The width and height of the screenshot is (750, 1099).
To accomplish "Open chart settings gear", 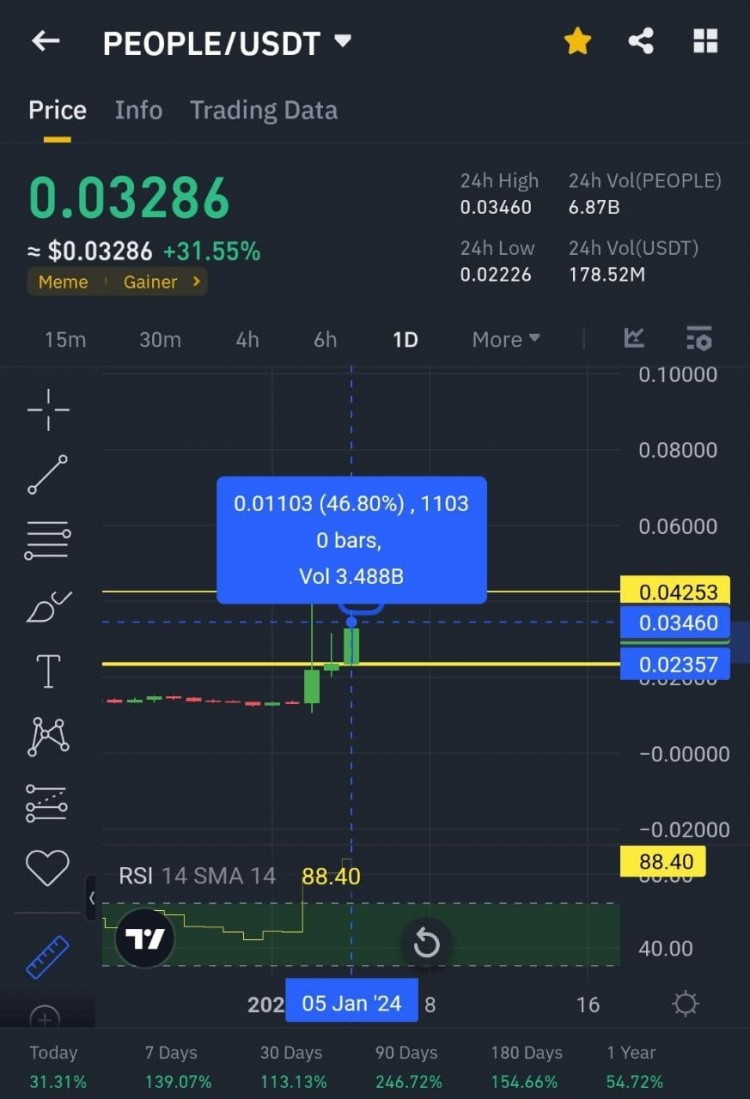I will pyautogui.click(x=685, y=1004).
